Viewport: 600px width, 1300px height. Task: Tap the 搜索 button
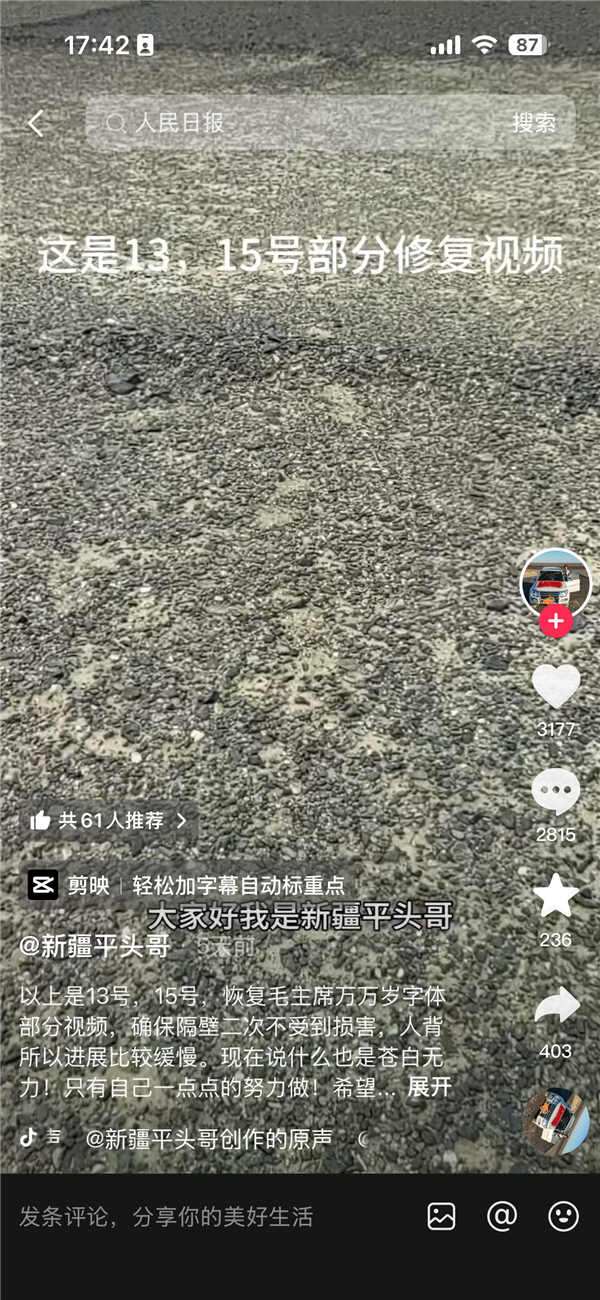coord(534,123)
